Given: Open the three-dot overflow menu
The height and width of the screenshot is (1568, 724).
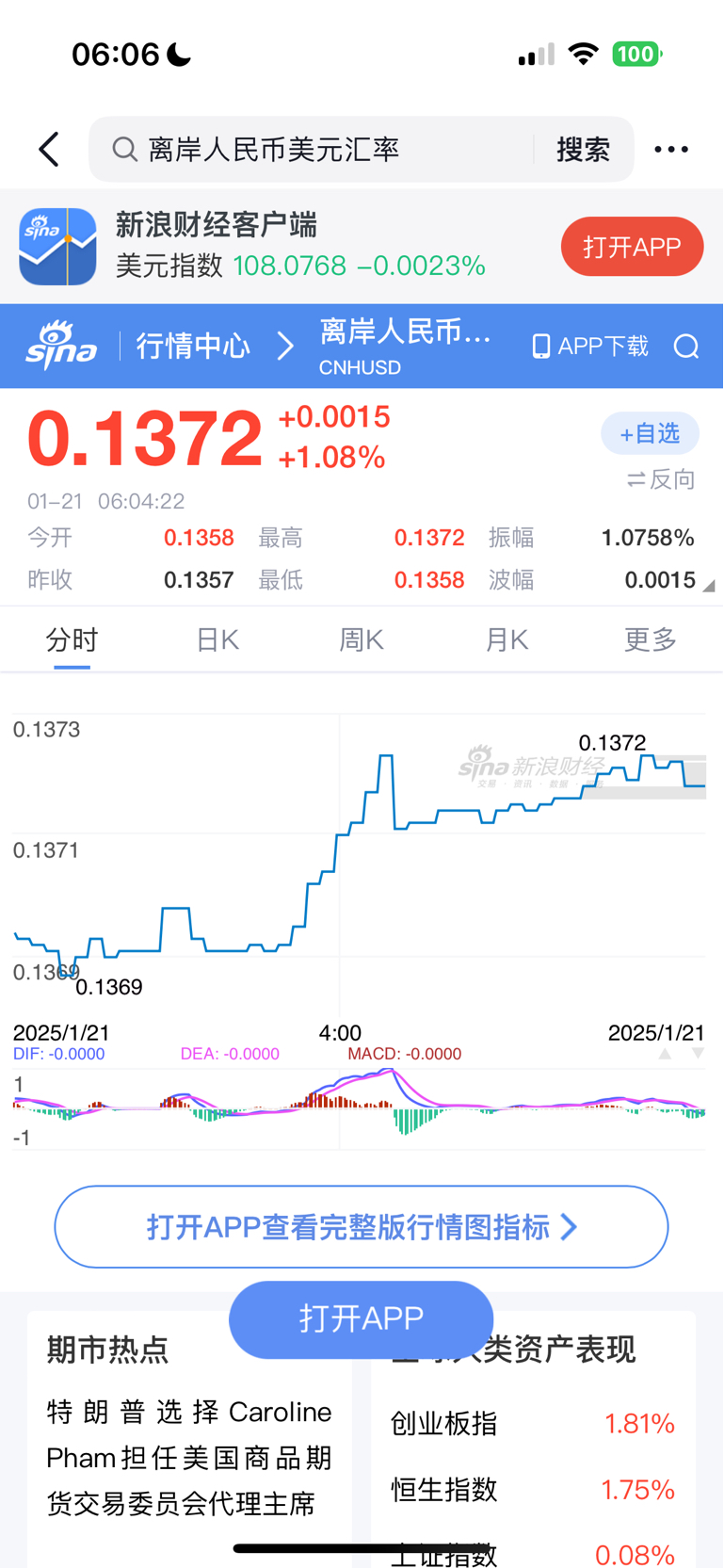Looking at the screenshot, I should pyautogui.click(x=670, y=149).
